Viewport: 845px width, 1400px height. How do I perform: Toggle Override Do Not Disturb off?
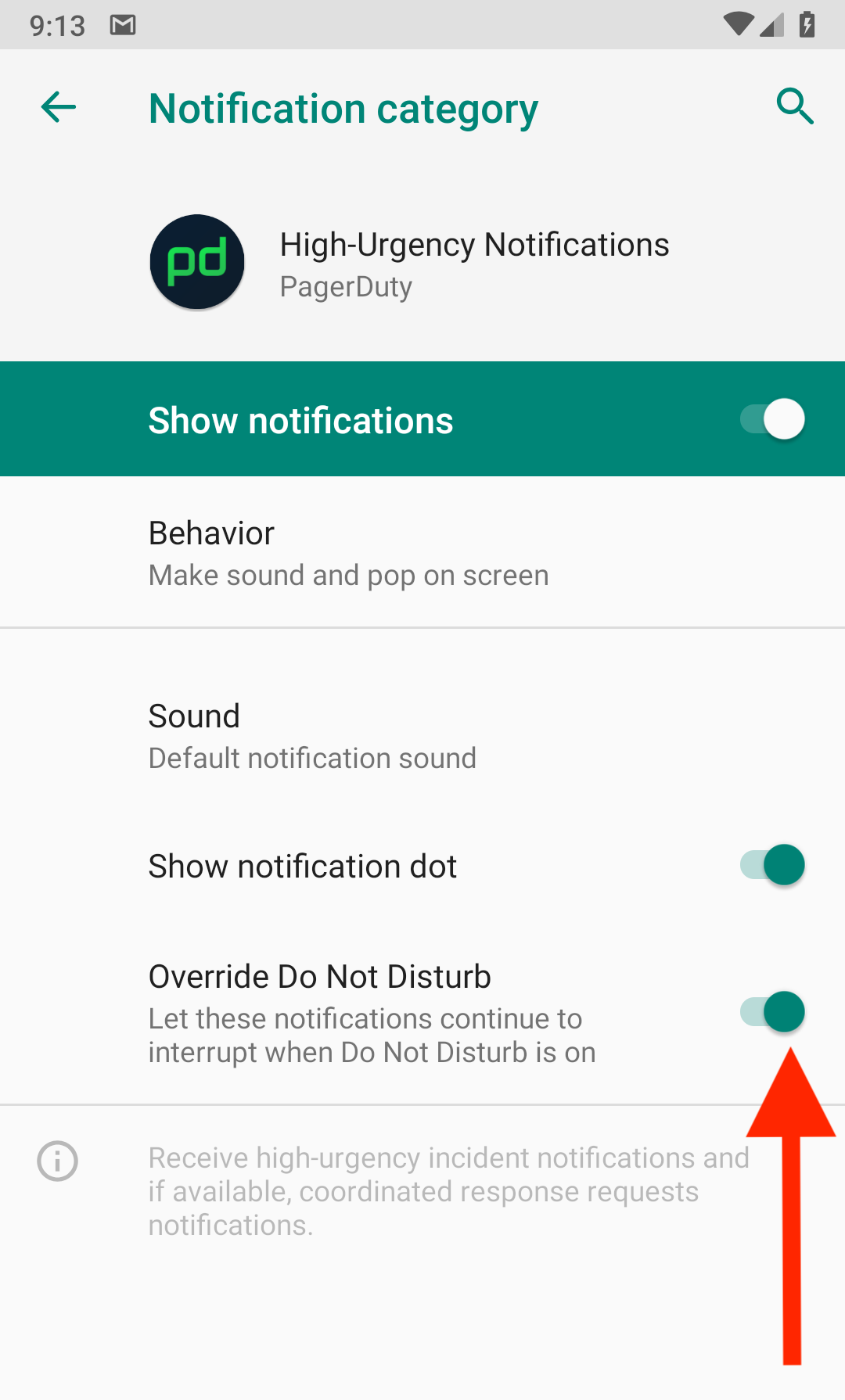click(772, 1012)
